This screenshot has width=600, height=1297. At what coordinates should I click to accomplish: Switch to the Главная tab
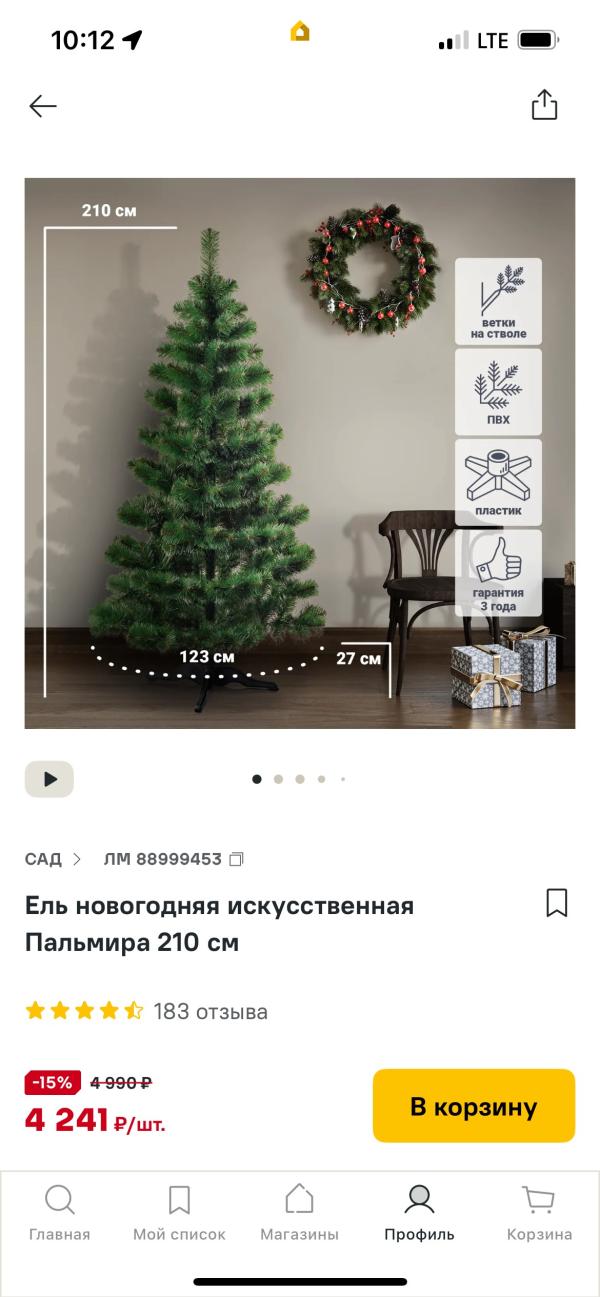(60, 1213)
